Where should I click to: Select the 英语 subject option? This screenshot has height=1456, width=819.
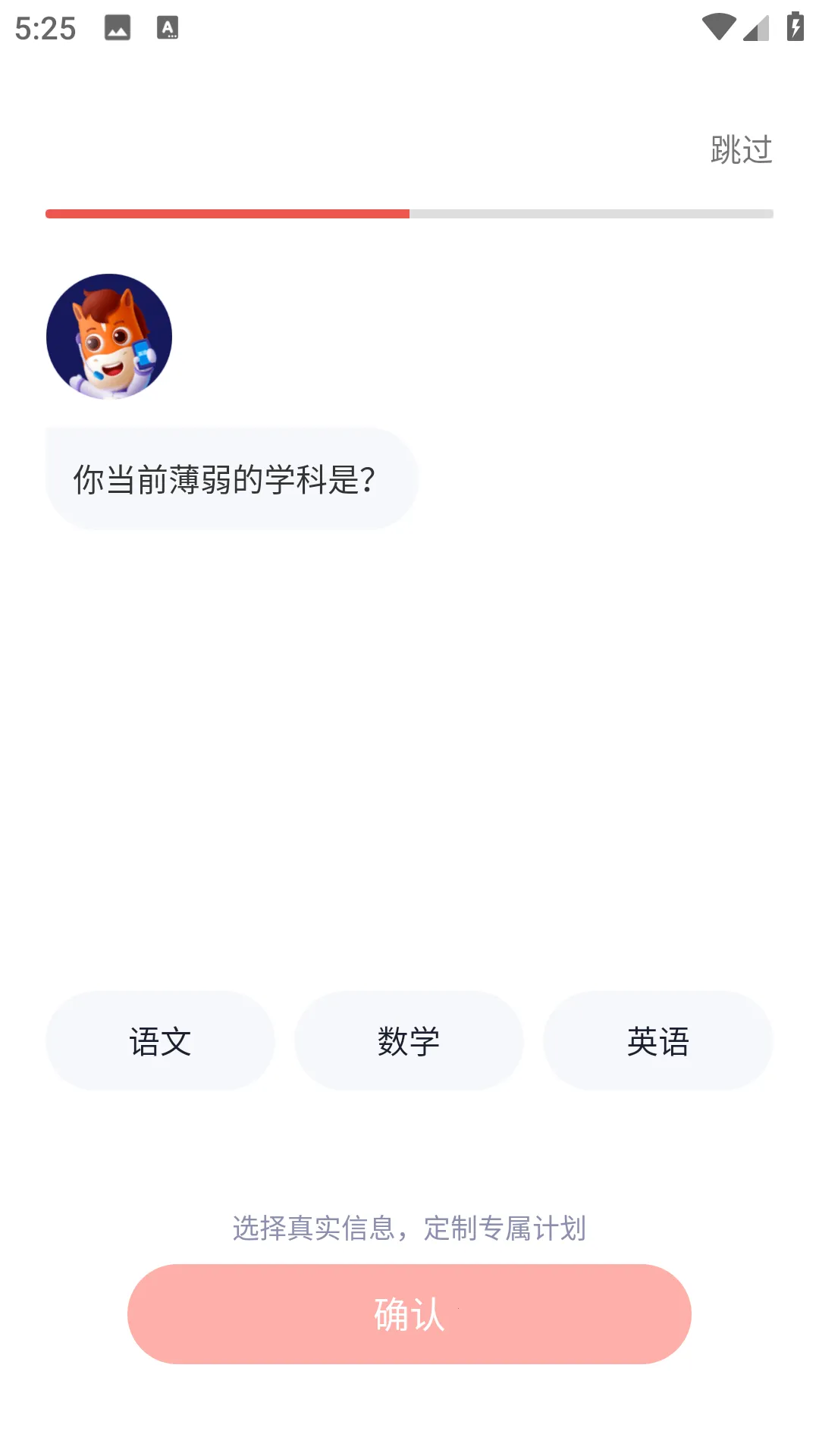coord(657,1040)
